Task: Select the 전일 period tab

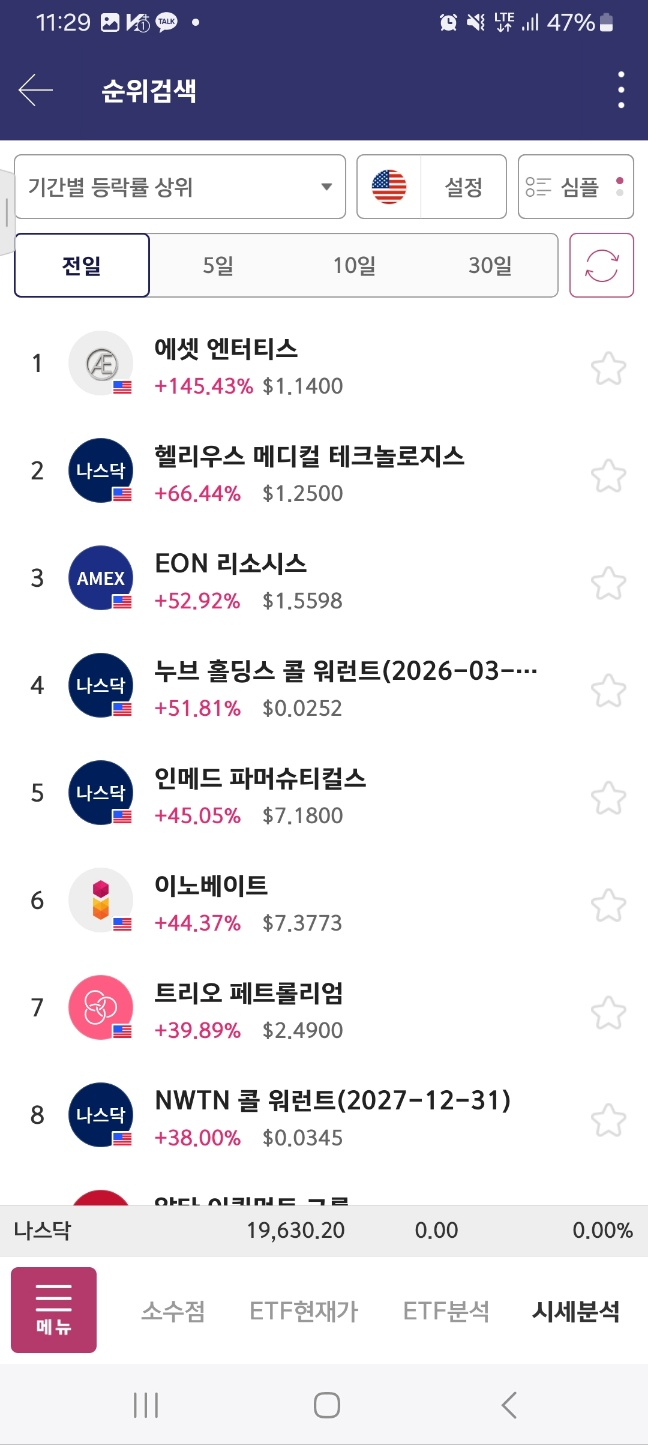Action: coord(82,266)
